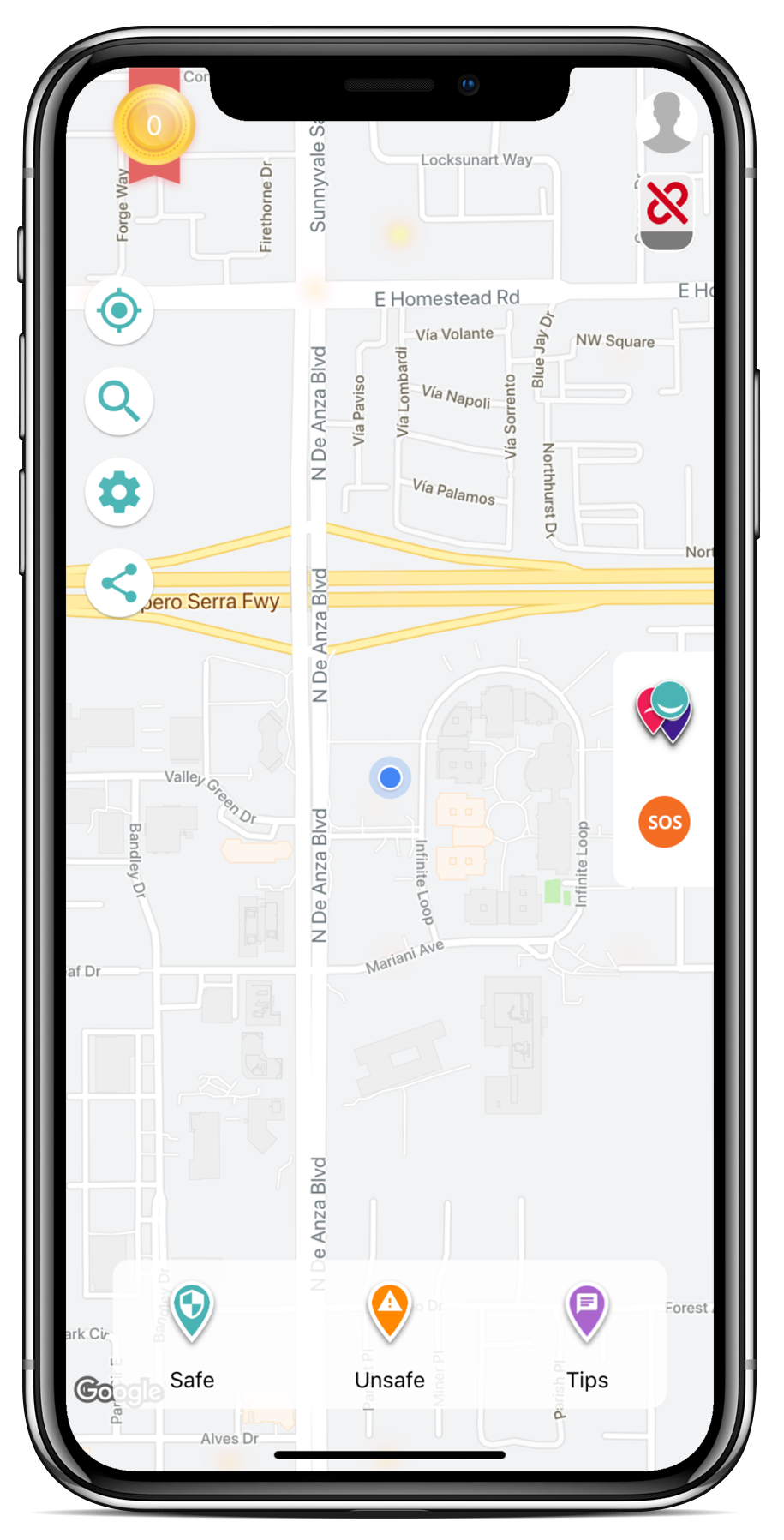Share using the share icon
Screen dimensions: 784x1540
point(119,583)
